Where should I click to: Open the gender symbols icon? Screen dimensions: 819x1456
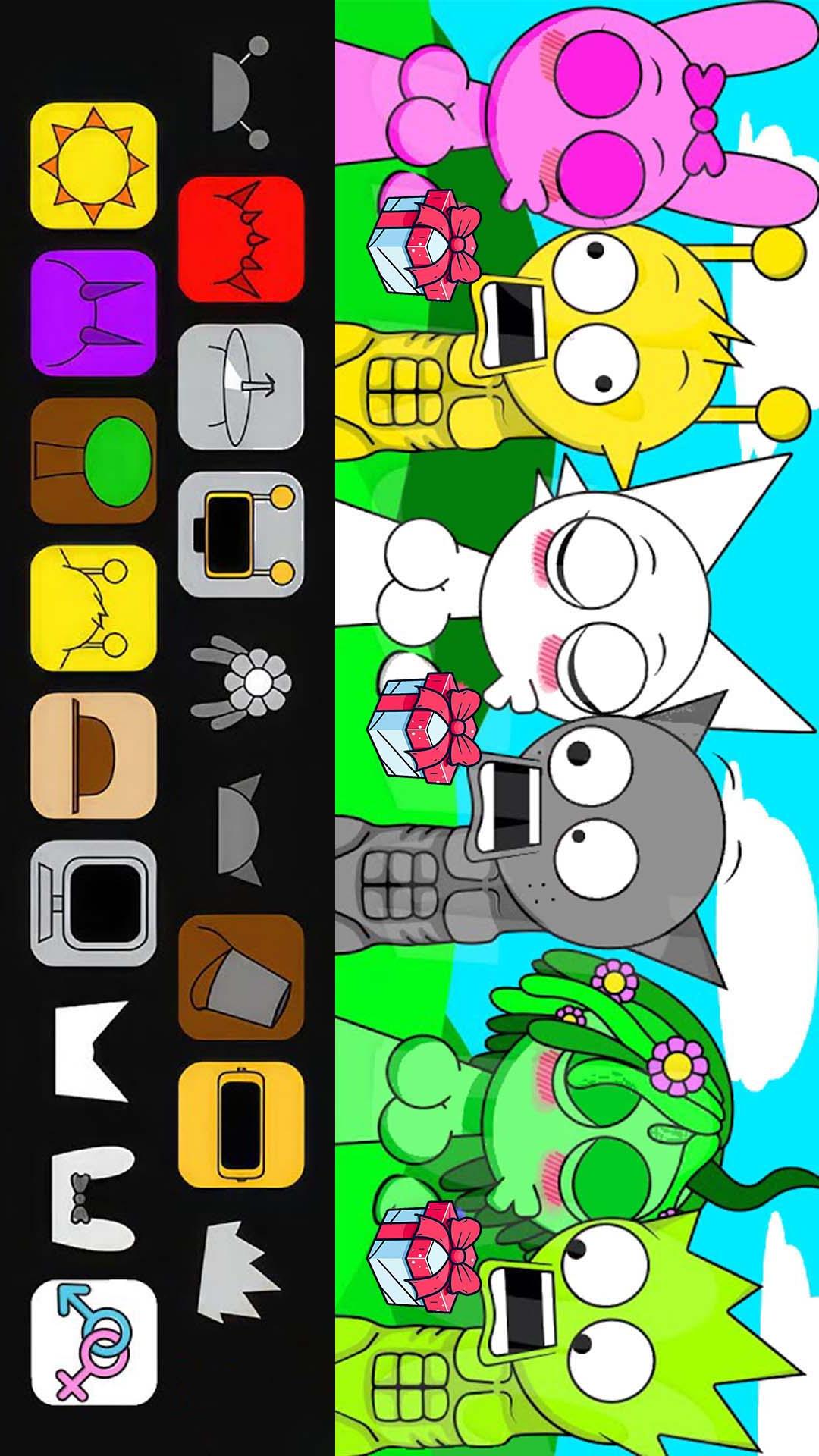click(94, 1343)
